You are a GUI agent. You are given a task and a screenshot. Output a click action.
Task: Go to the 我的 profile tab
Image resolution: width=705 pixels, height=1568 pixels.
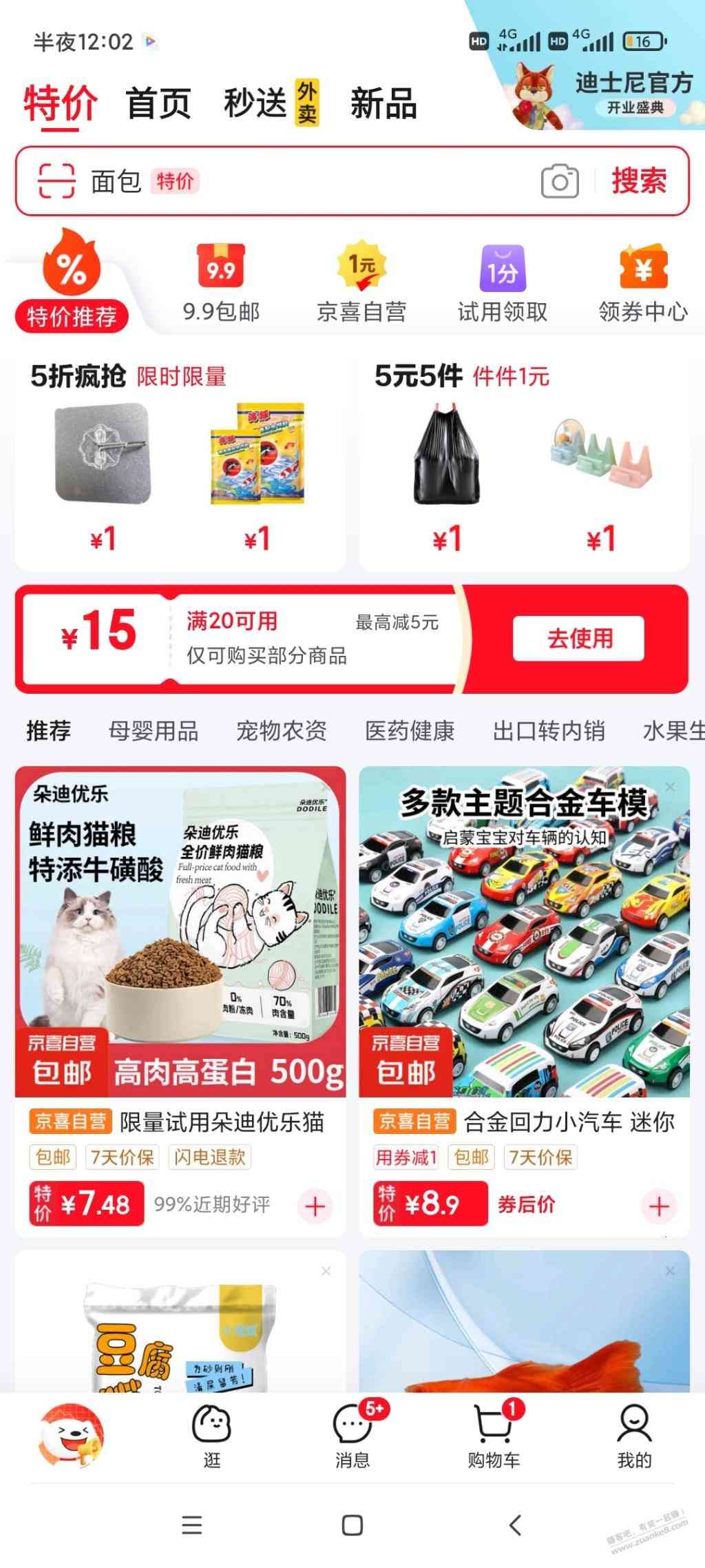(x=634, y=1436)
